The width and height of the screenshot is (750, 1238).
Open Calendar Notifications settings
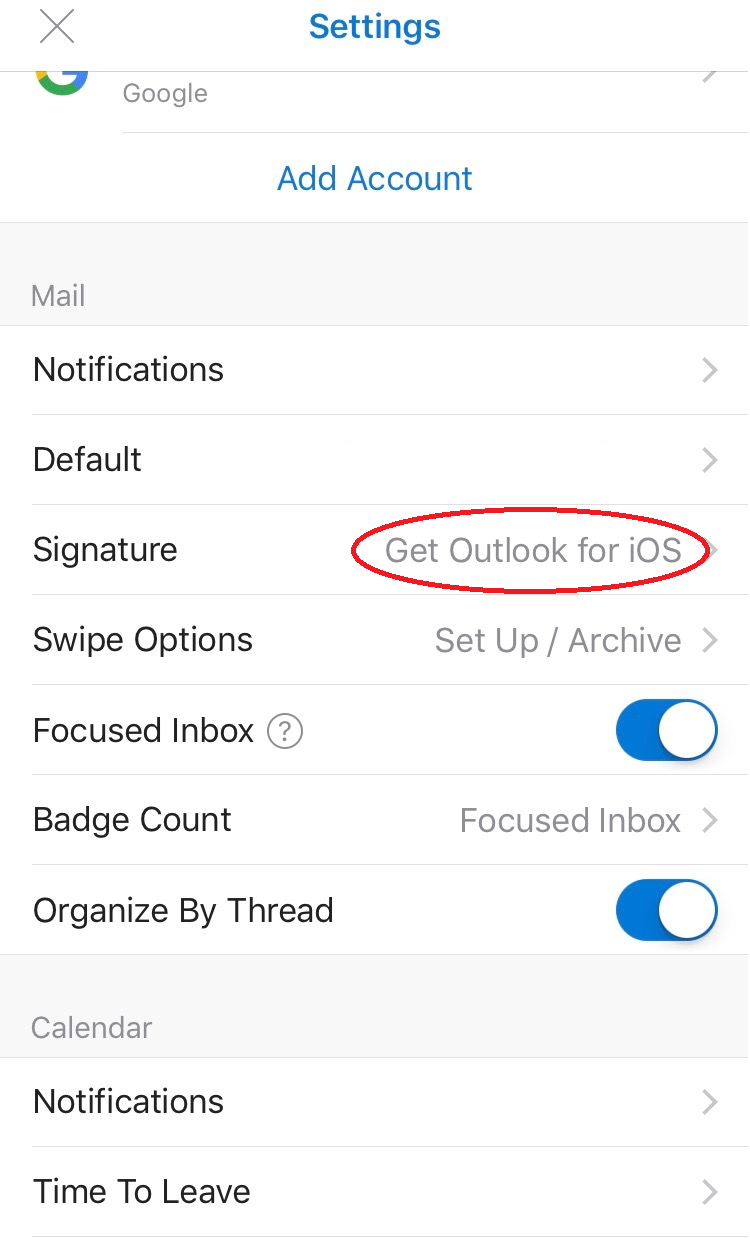[x=375, y=1102]
